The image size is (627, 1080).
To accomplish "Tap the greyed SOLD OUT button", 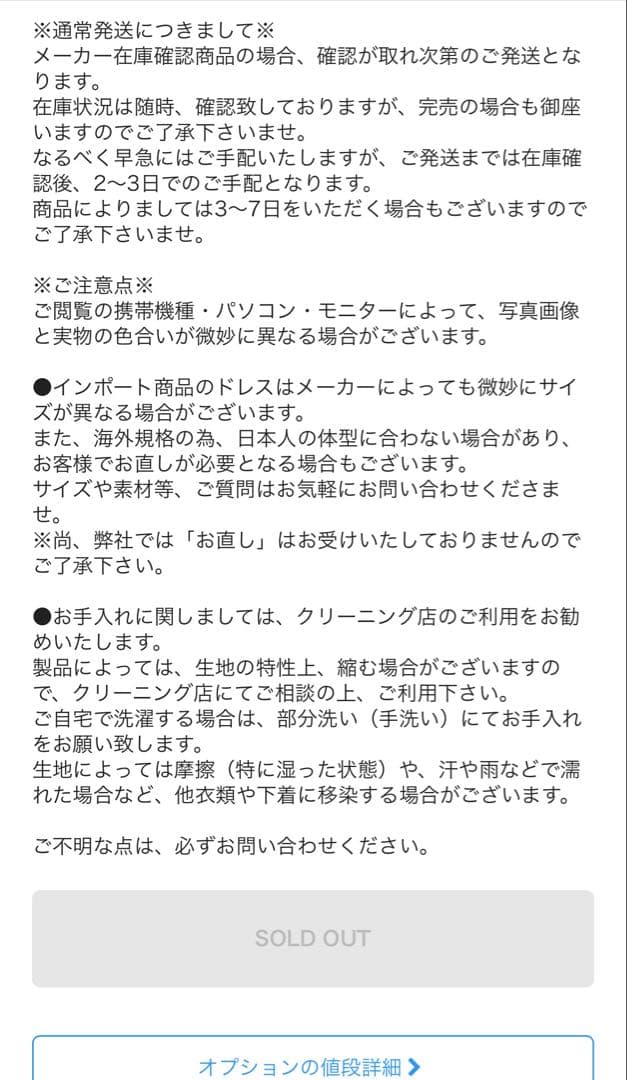I will click(312, 938).
